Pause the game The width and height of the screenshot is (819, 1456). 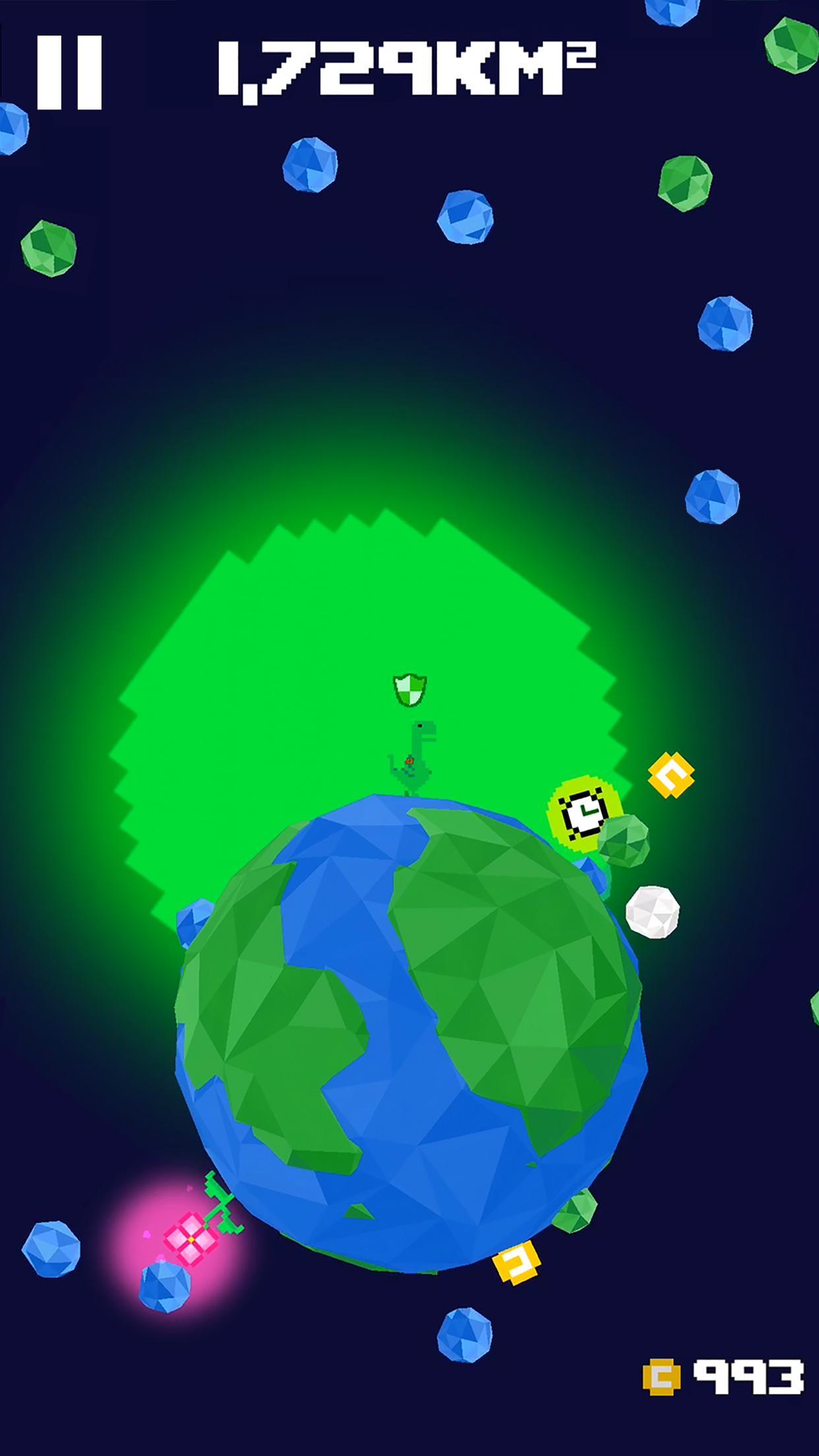click(x=69, y=73)
